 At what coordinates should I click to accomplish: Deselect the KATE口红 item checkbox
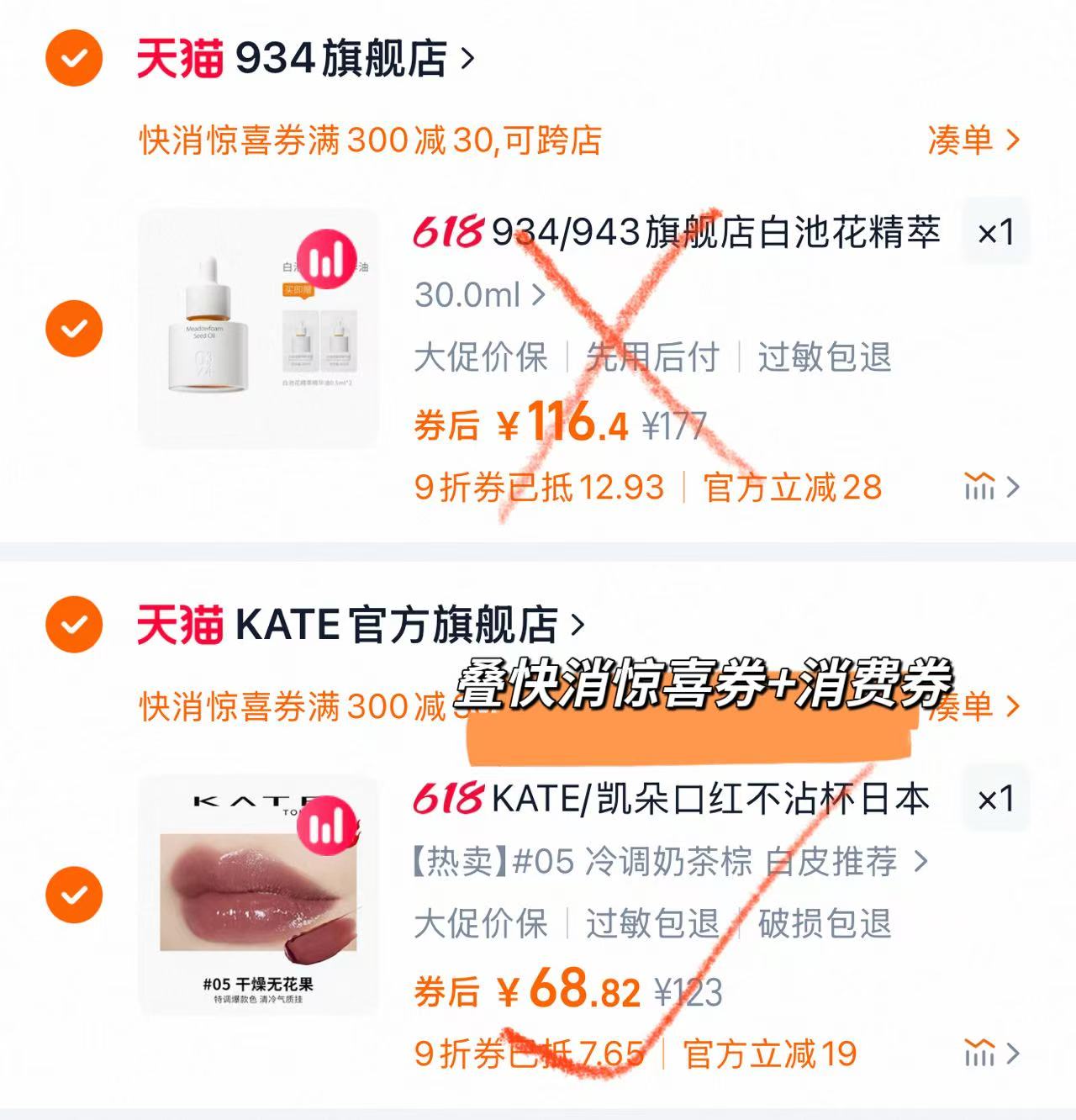point(74,895)
